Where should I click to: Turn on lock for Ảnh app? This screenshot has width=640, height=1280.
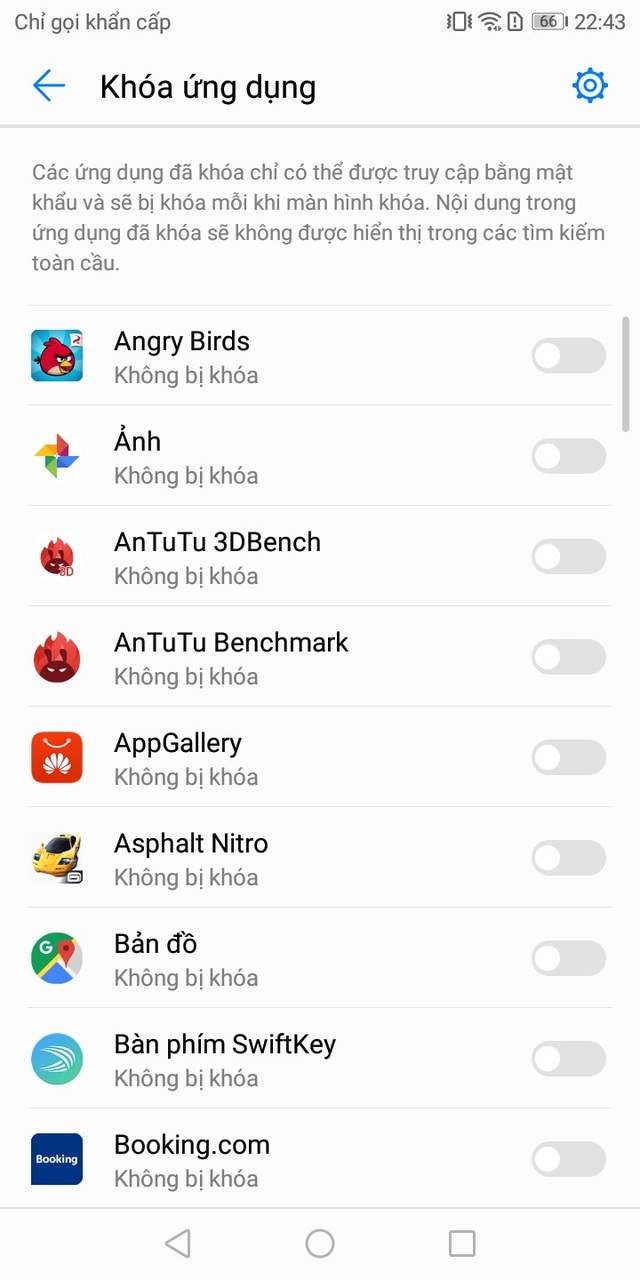click(568, 456)
